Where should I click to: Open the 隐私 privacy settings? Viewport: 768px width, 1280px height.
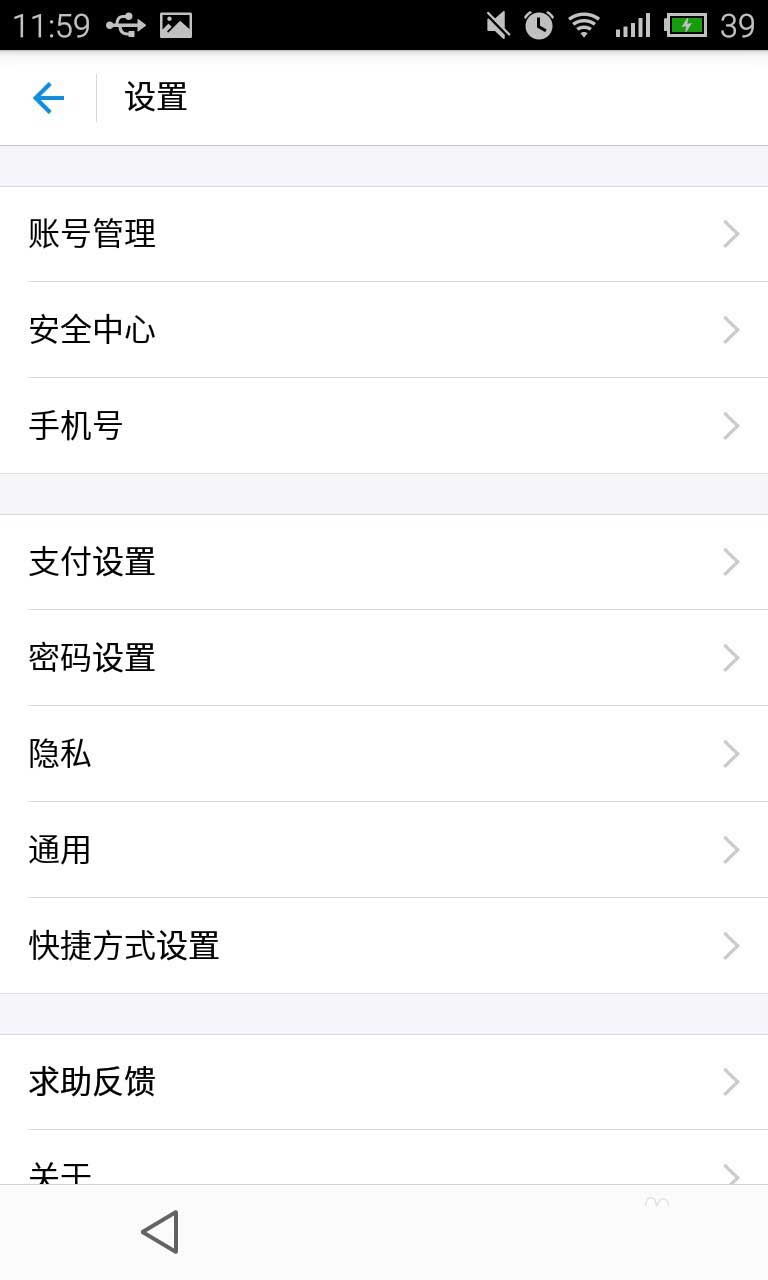point(384,754)
